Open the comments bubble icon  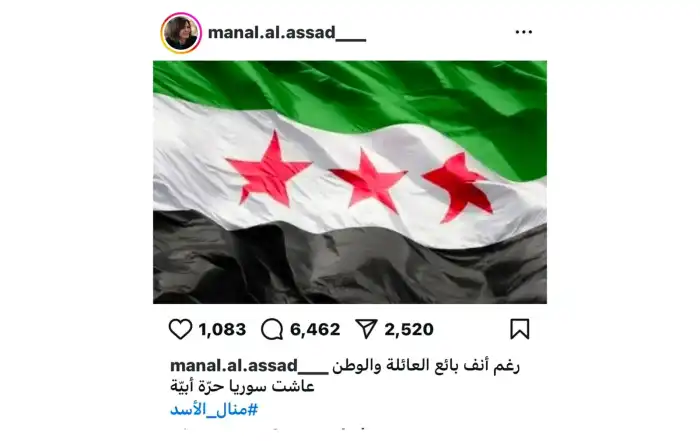[x=272, y=329]
